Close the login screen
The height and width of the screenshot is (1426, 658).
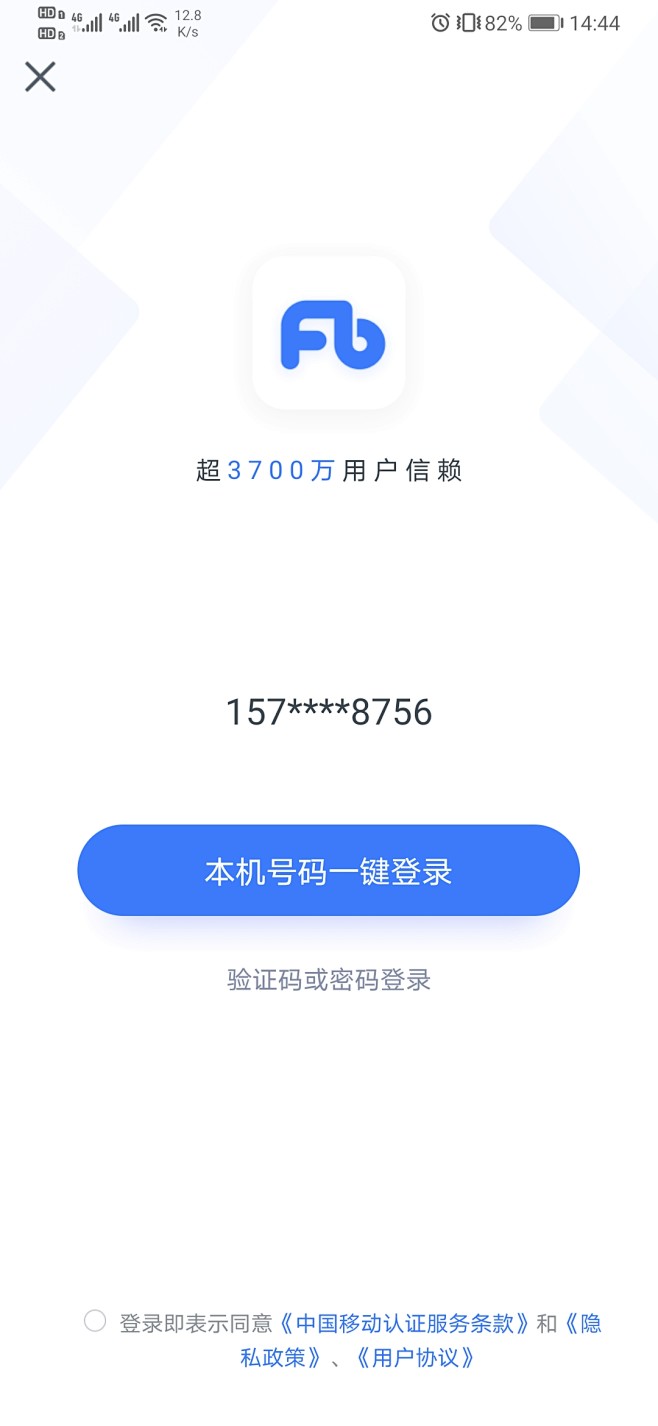point(40,77)
